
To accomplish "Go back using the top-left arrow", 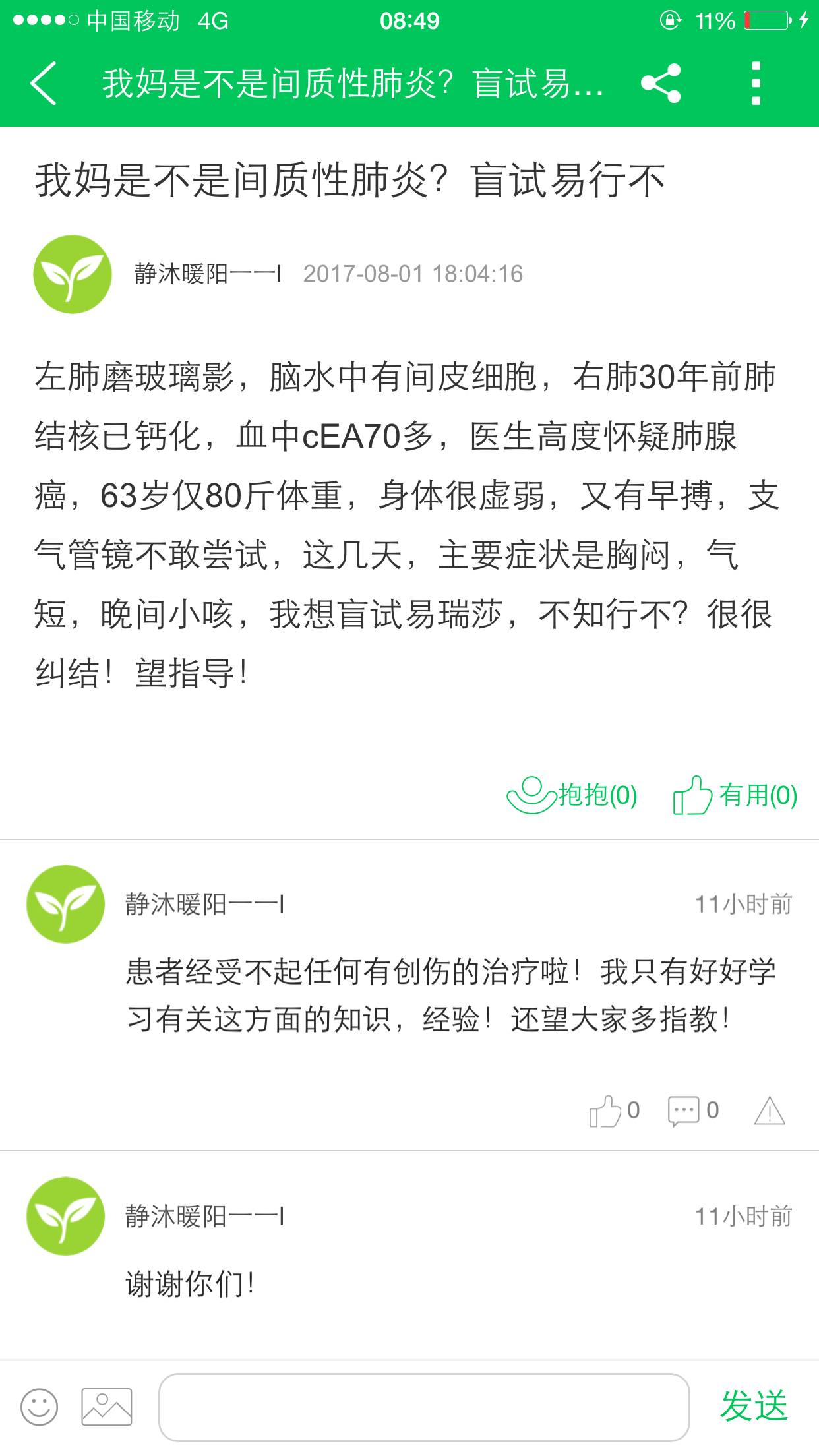I will point(44,83).
